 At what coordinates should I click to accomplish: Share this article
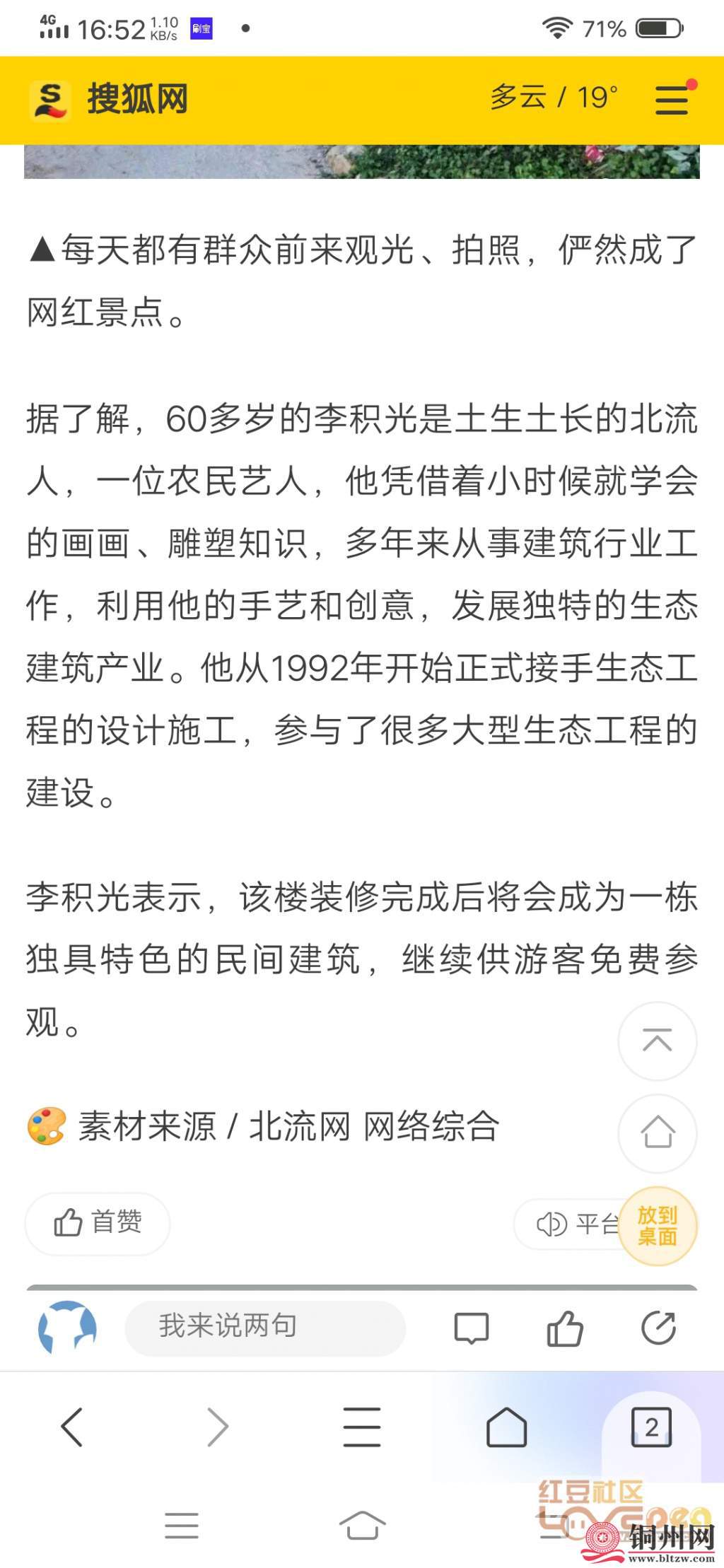point(658,1328)
